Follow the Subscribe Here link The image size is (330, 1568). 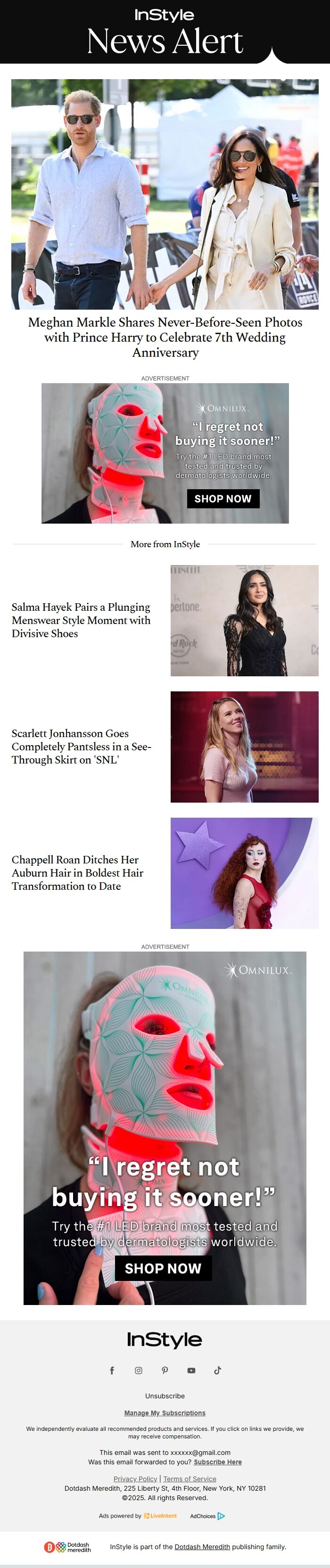point(217,1461)
